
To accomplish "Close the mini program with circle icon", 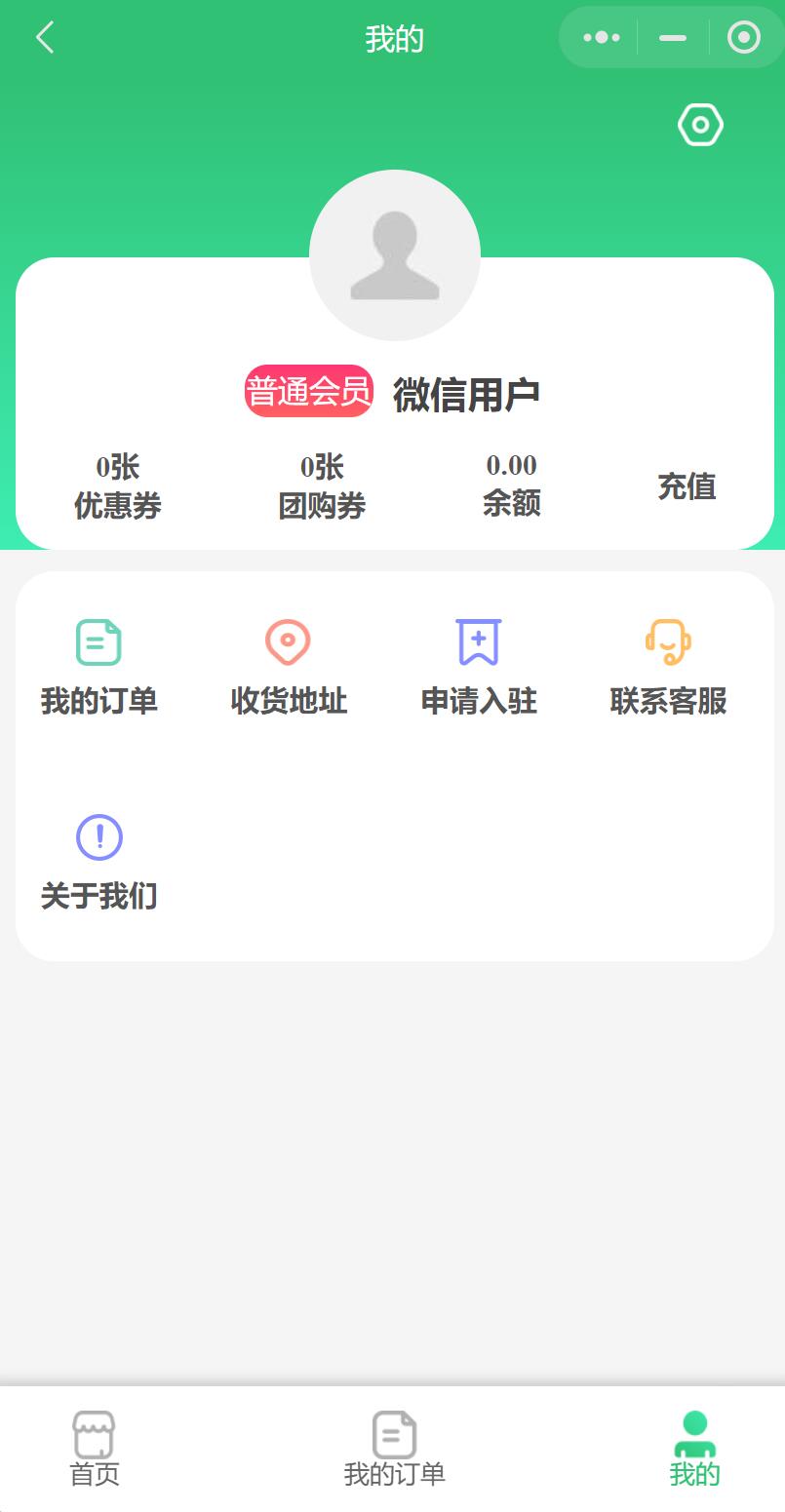I will (743, 38).
